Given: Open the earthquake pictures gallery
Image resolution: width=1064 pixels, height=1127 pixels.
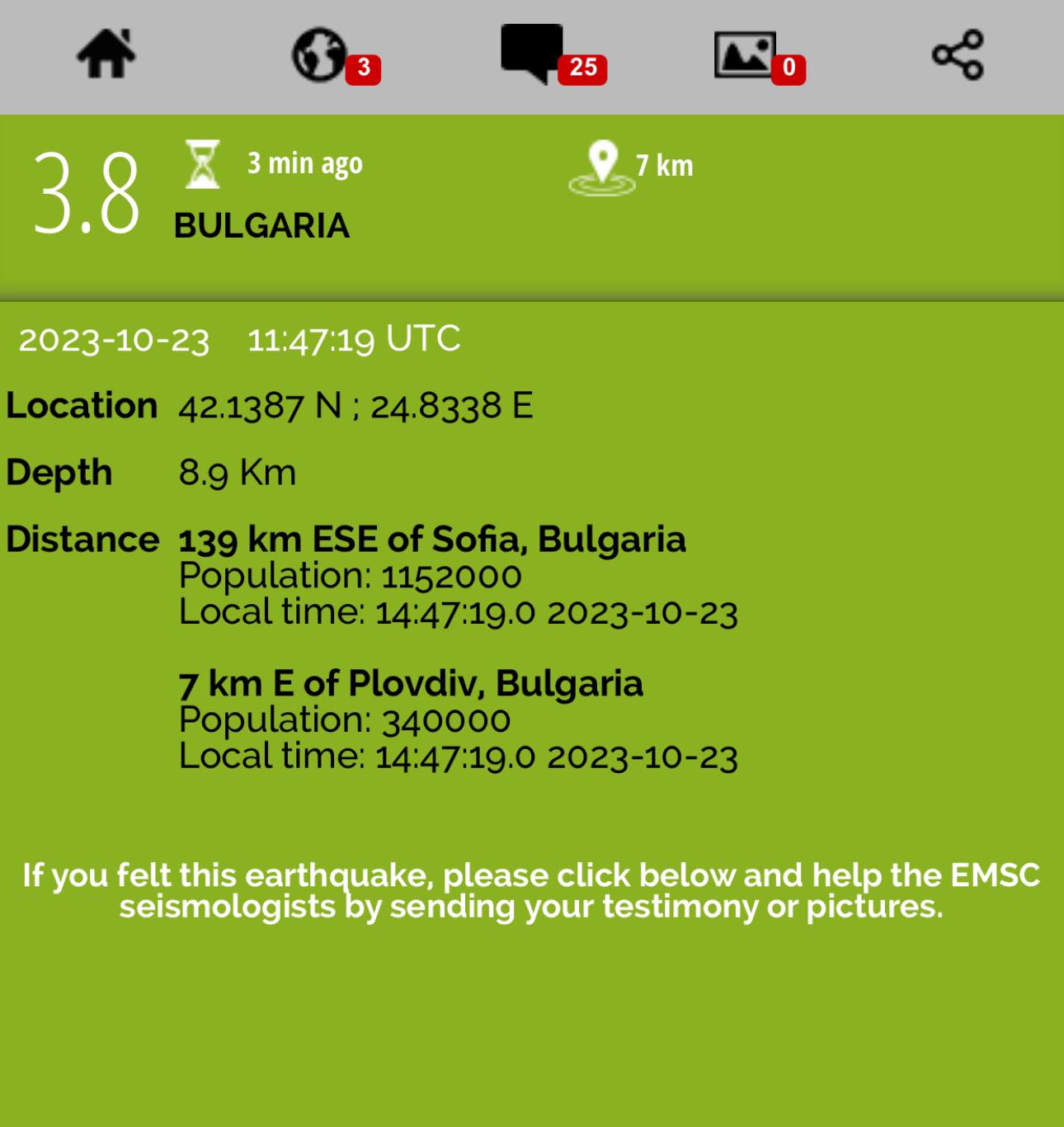Looking at the screenshot, I should (x=746, y=55).
